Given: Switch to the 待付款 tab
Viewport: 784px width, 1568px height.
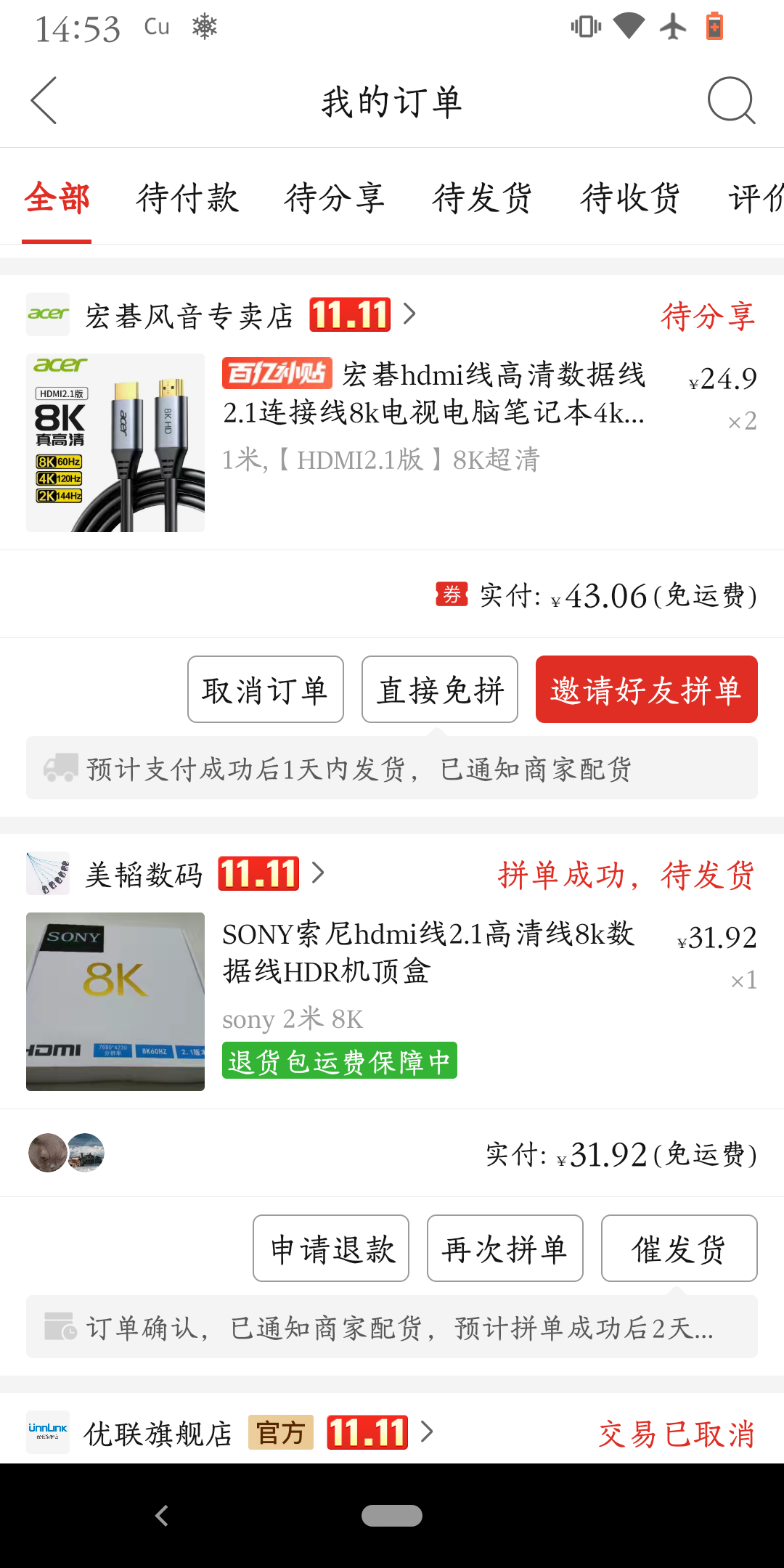Looking at the screenshot, I should coord(187,198).
